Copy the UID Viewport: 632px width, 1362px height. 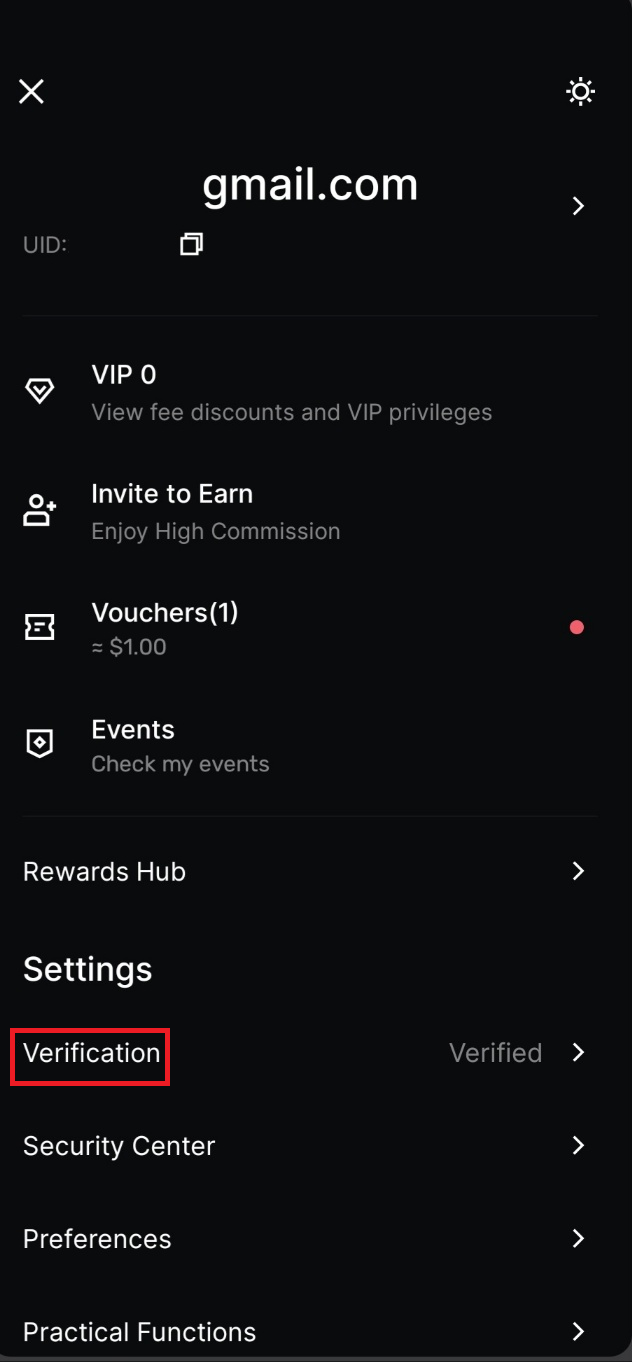(191, 244)
